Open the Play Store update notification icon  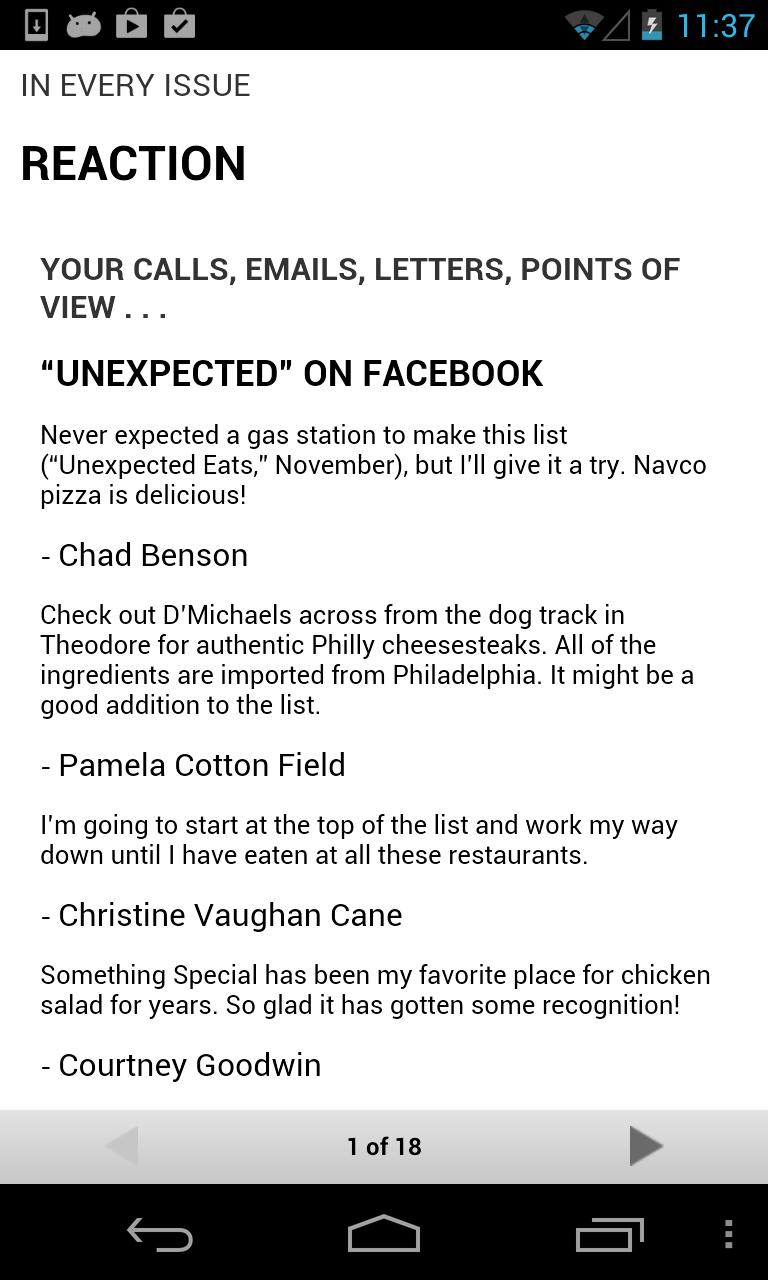tap(133, 25)
